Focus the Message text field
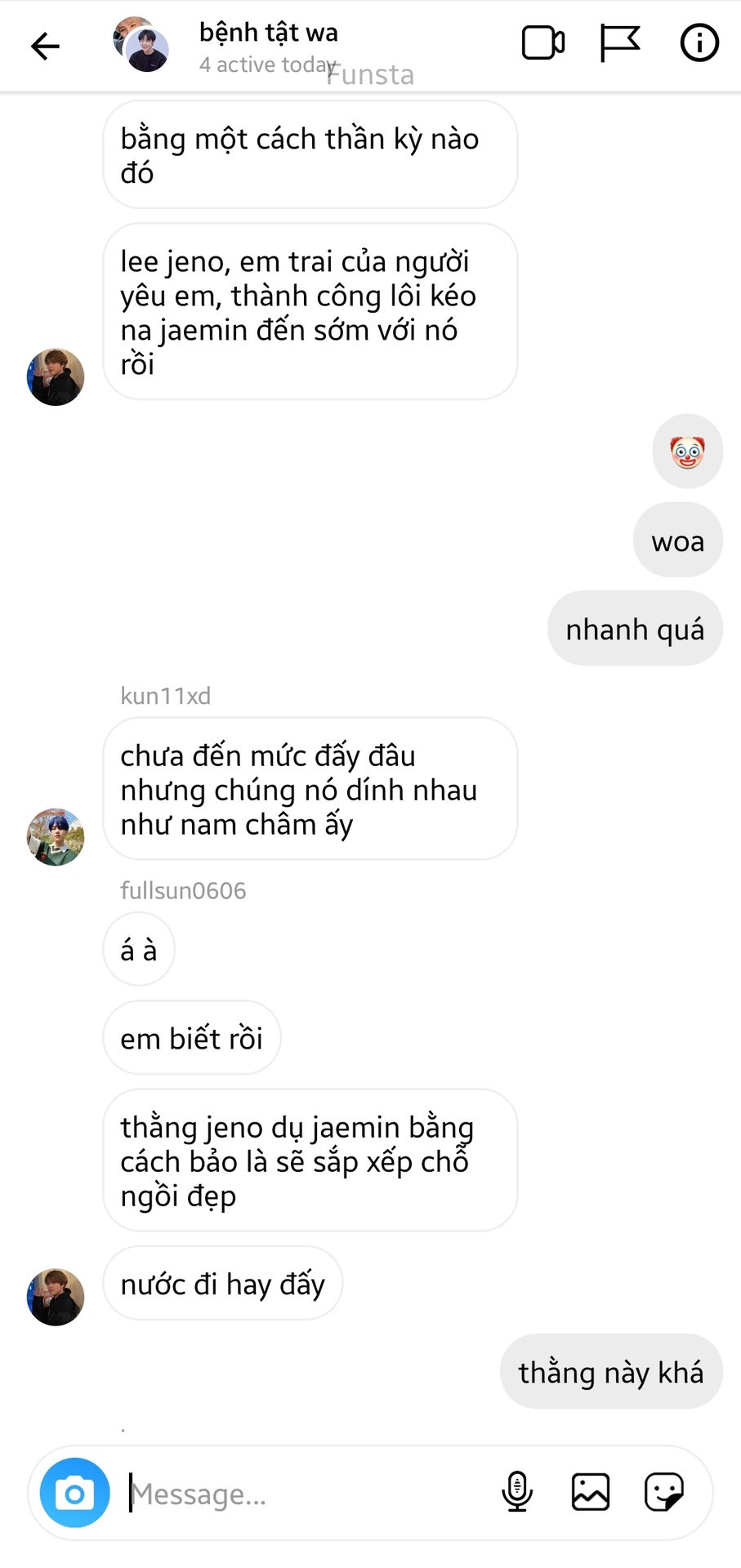Screen dimensions: 741x1568 pyautogui.click(x=310, y=1494)
